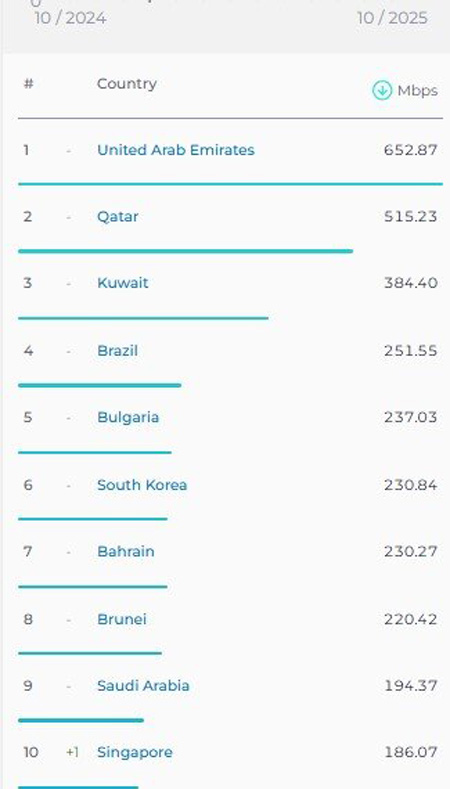Open Kuwait's speed details
This screenshot has height=789, width=450.
(x=123, y=283)
